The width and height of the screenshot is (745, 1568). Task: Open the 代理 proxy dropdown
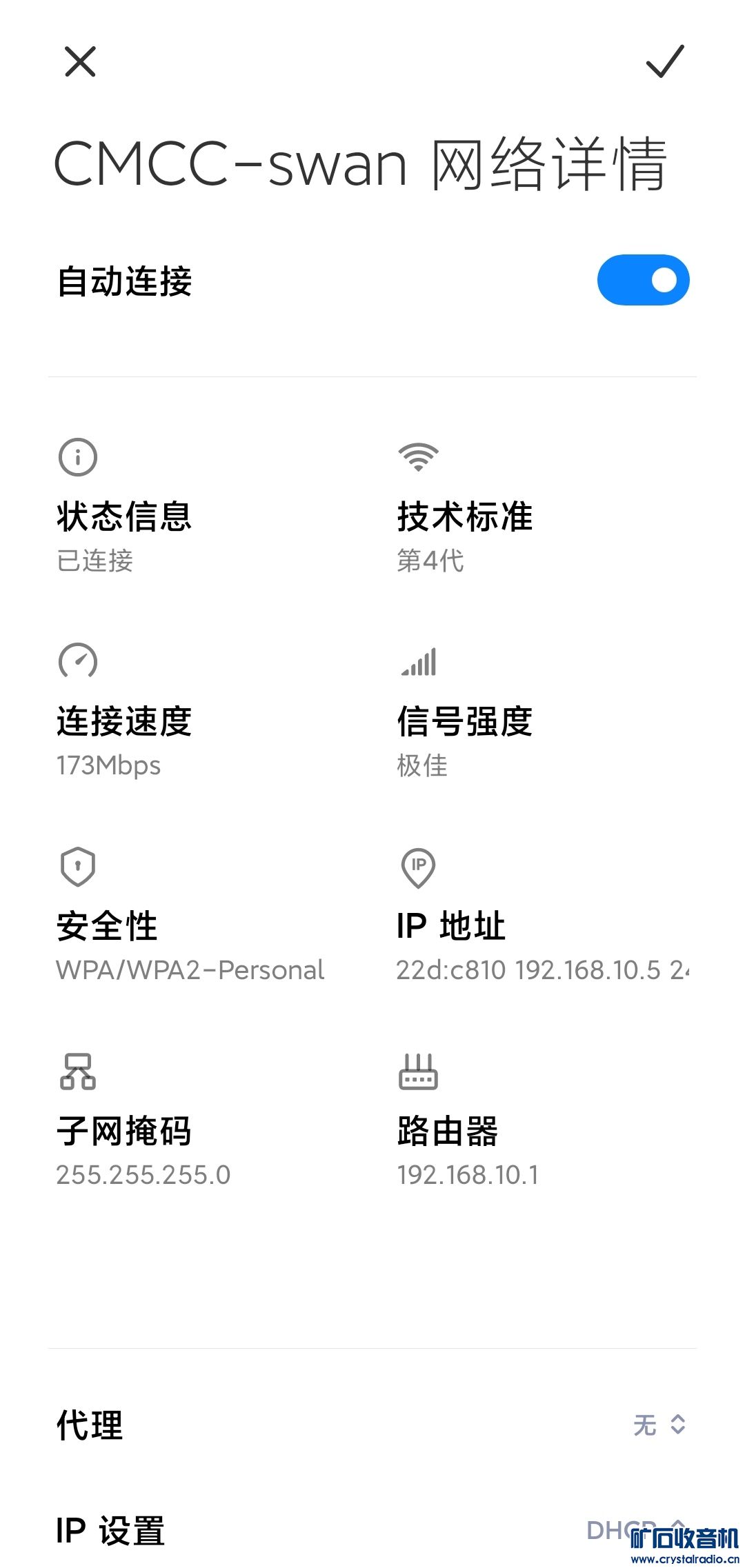(659, 1425)
